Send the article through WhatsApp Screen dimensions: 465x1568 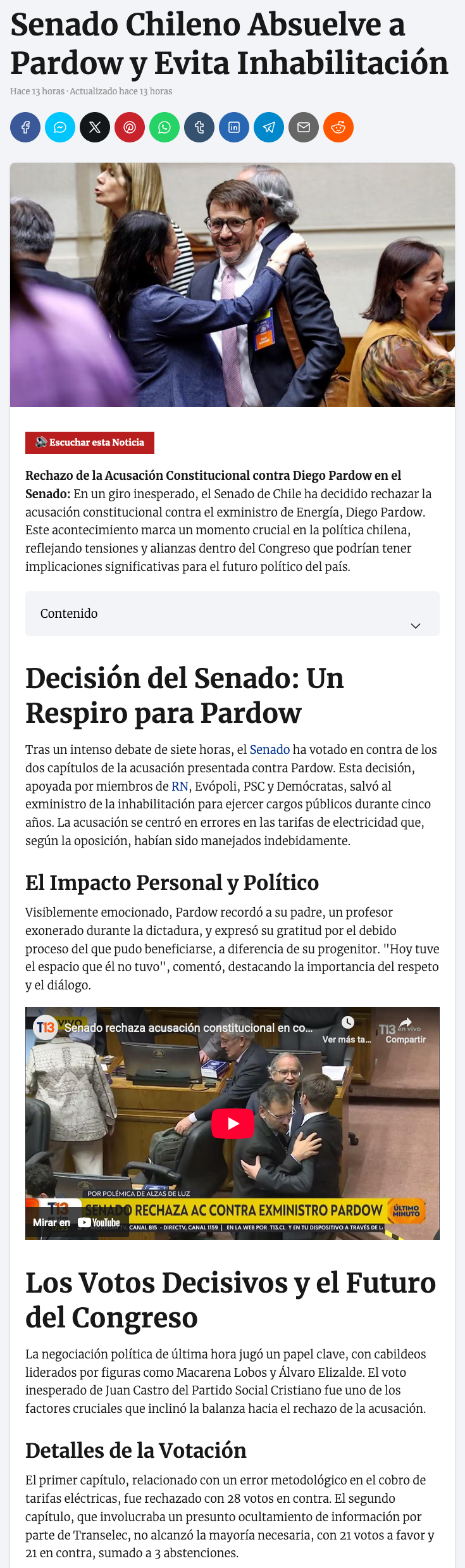pyautogui.click(x=164, y=127)
